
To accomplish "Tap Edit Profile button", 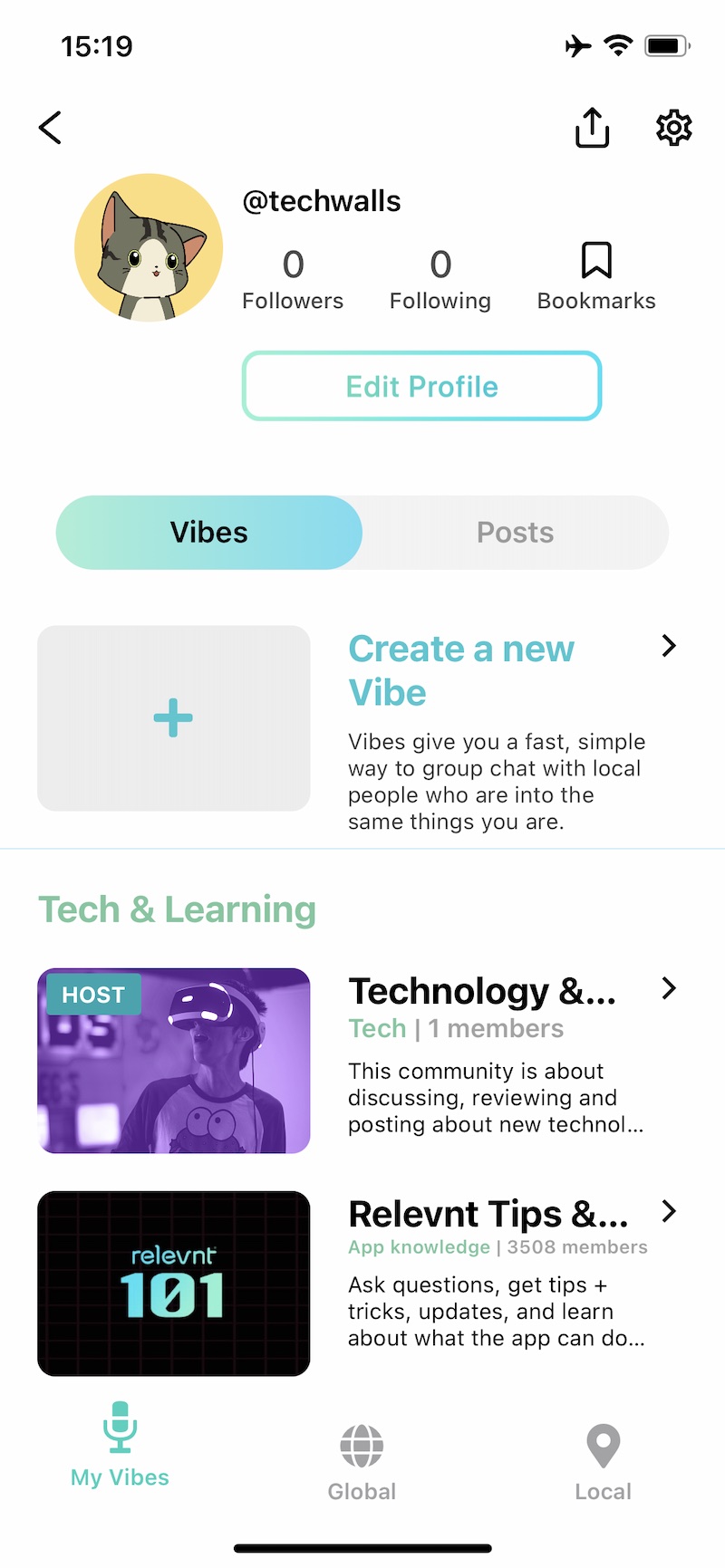I will [421, 386].
